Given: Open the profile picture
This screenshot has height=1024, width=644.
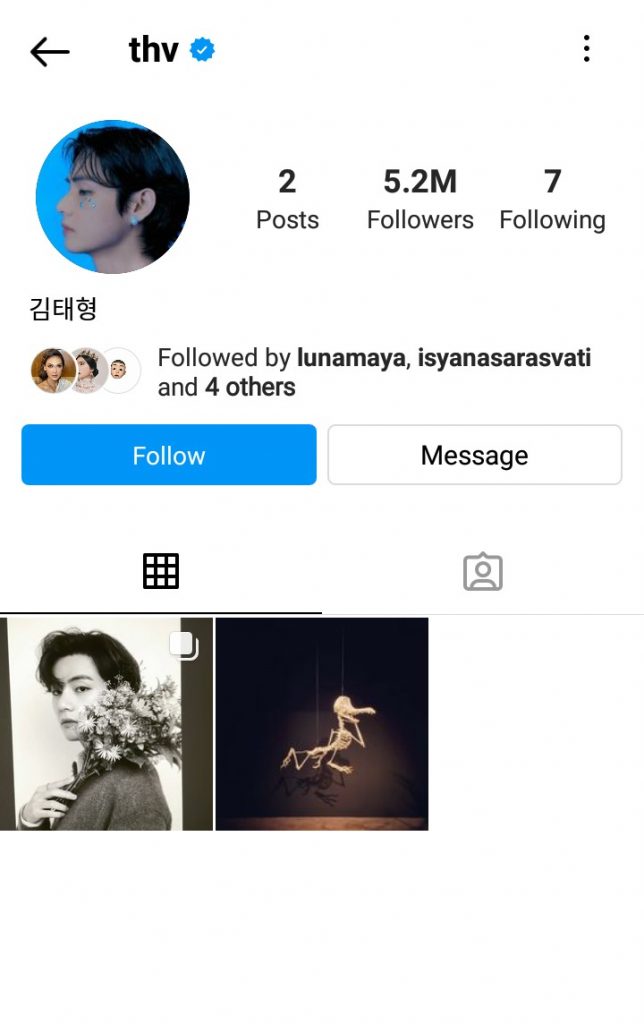Looking at the screenshot, I should point(112,197).
